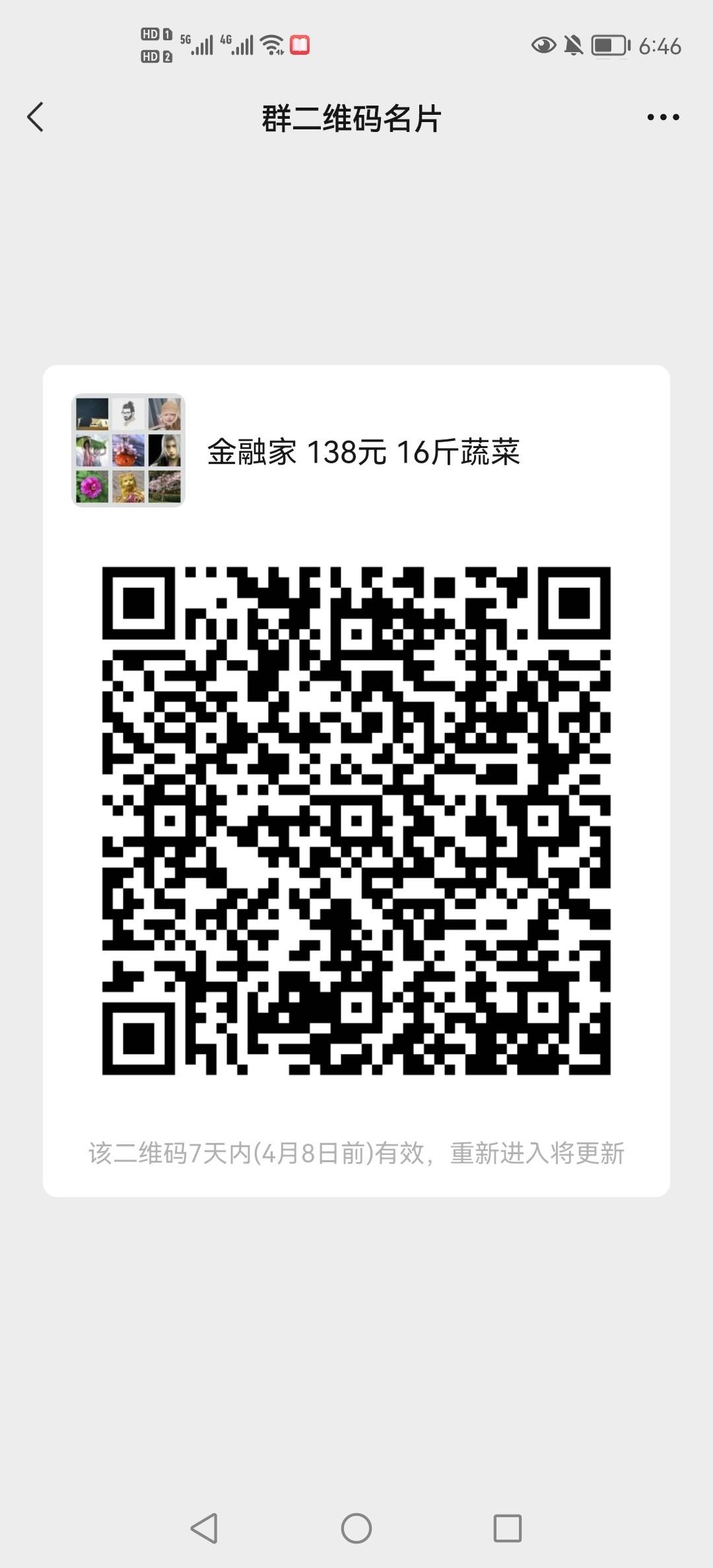This screenshot has height=1568, width=713.
Task: Tap the system home button
Action: point(356,1528)
